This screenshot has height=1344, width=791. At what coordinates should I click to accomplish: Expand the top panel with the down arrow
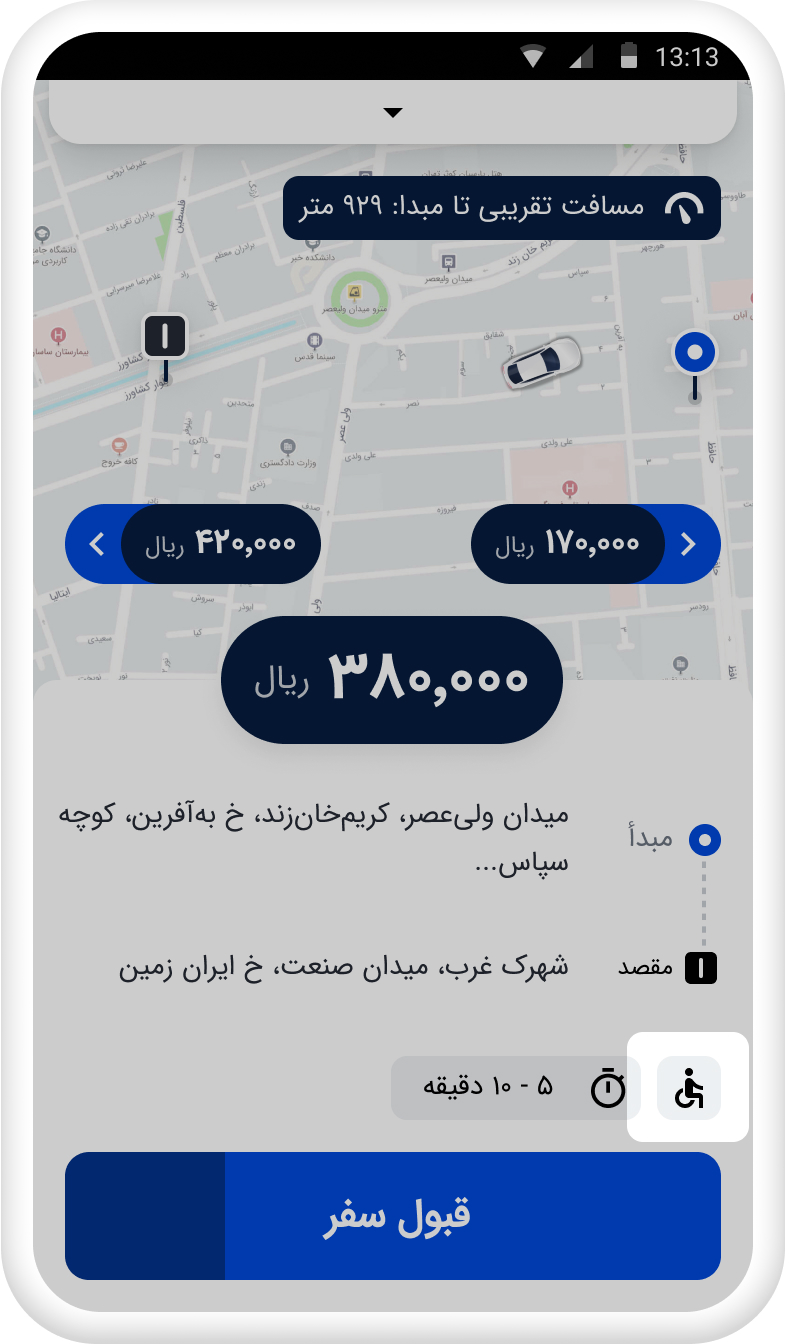tap(393, 113)
